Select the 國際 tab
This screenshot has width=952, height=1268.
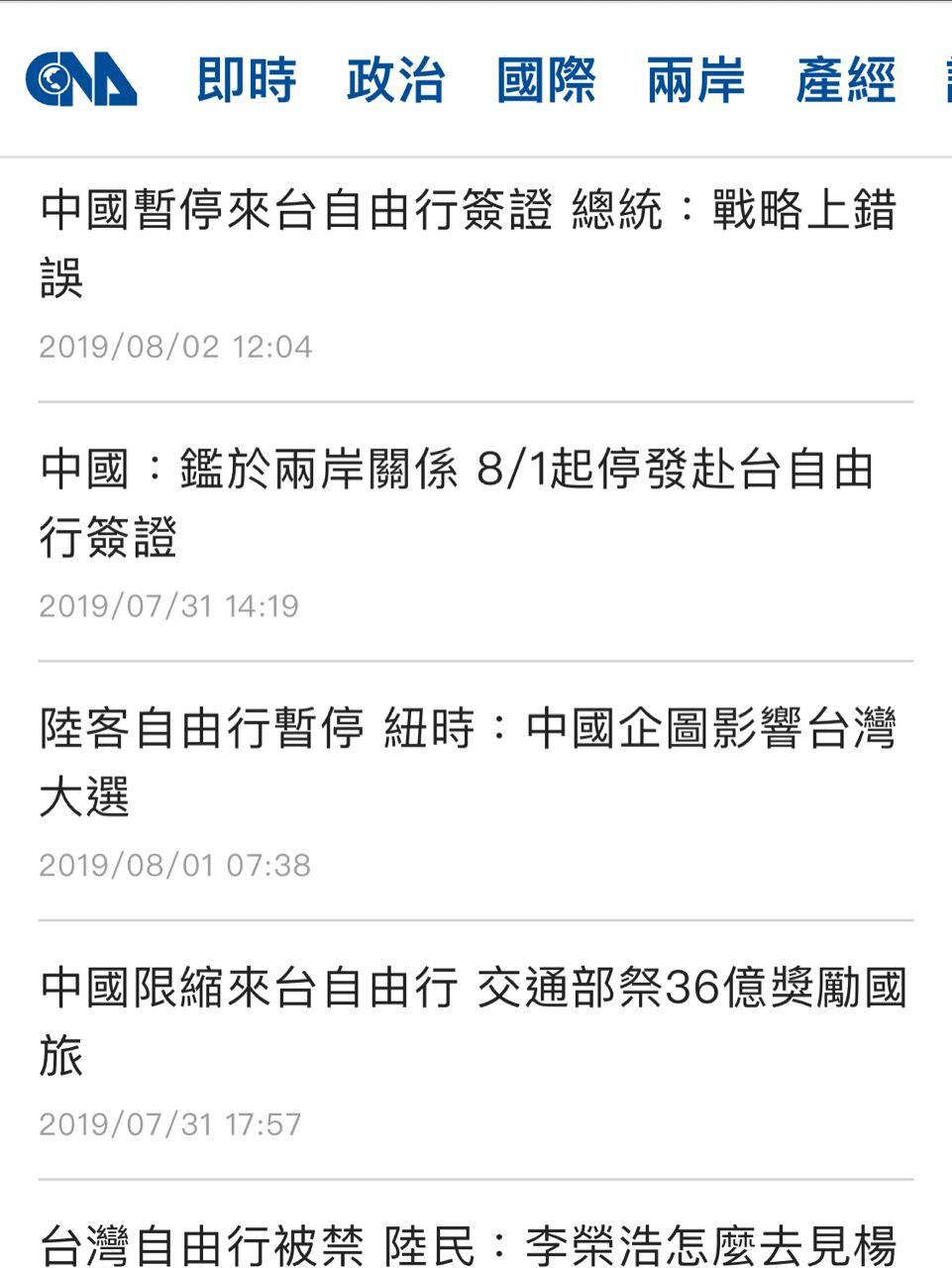coord(546,80)
